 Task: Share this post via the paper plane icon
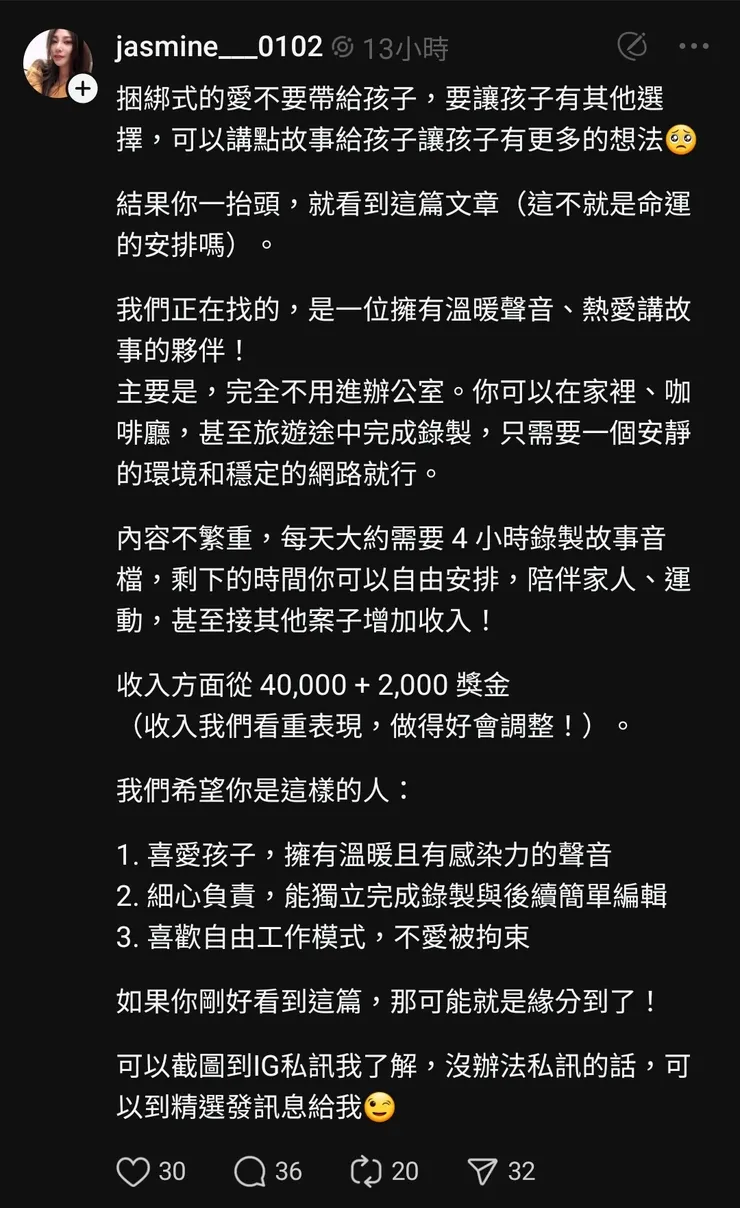483,1171
